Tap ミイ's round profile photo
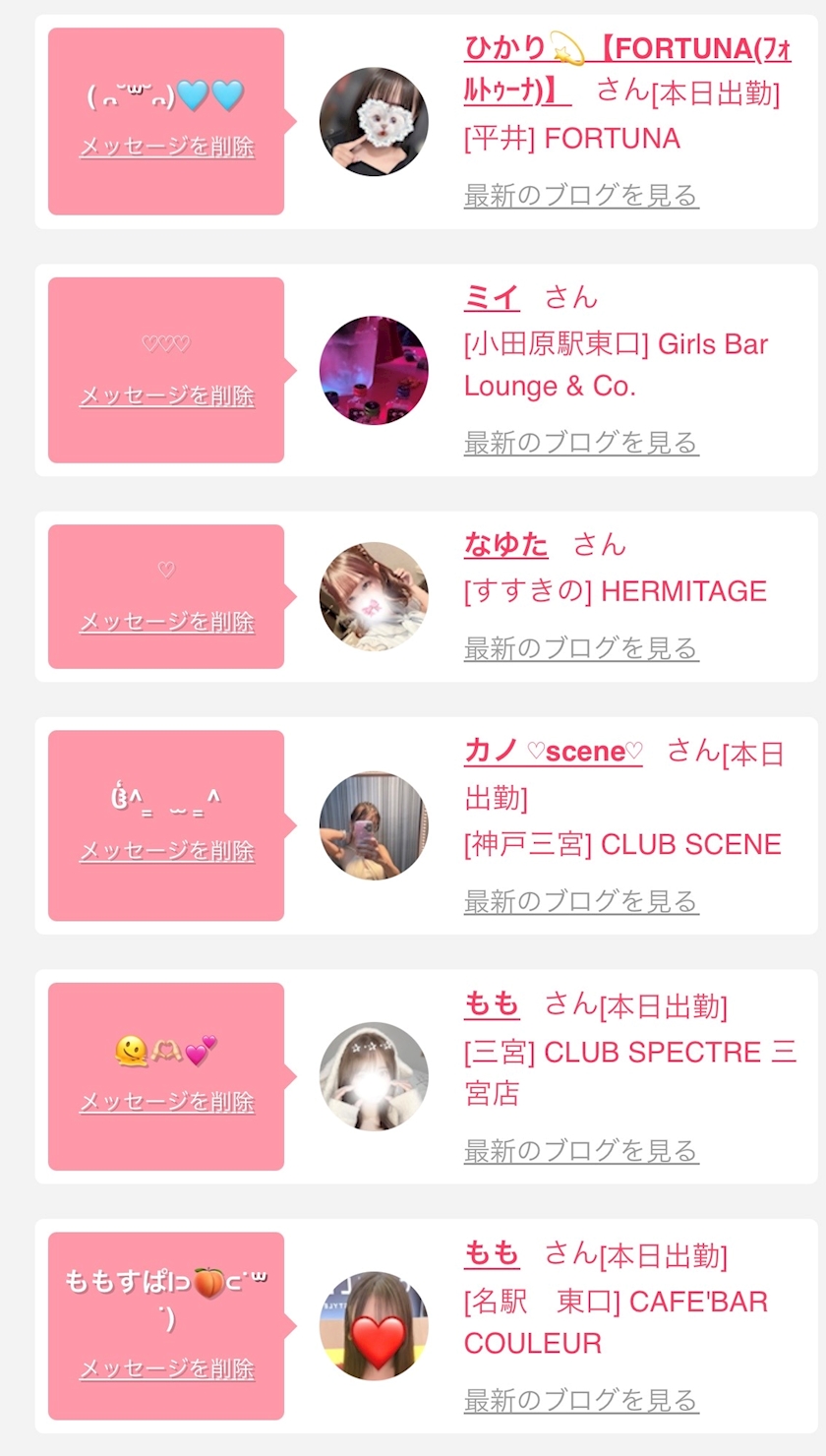Screen dimensions: 826x1456 pyautogui.click(x=374, y=370)
